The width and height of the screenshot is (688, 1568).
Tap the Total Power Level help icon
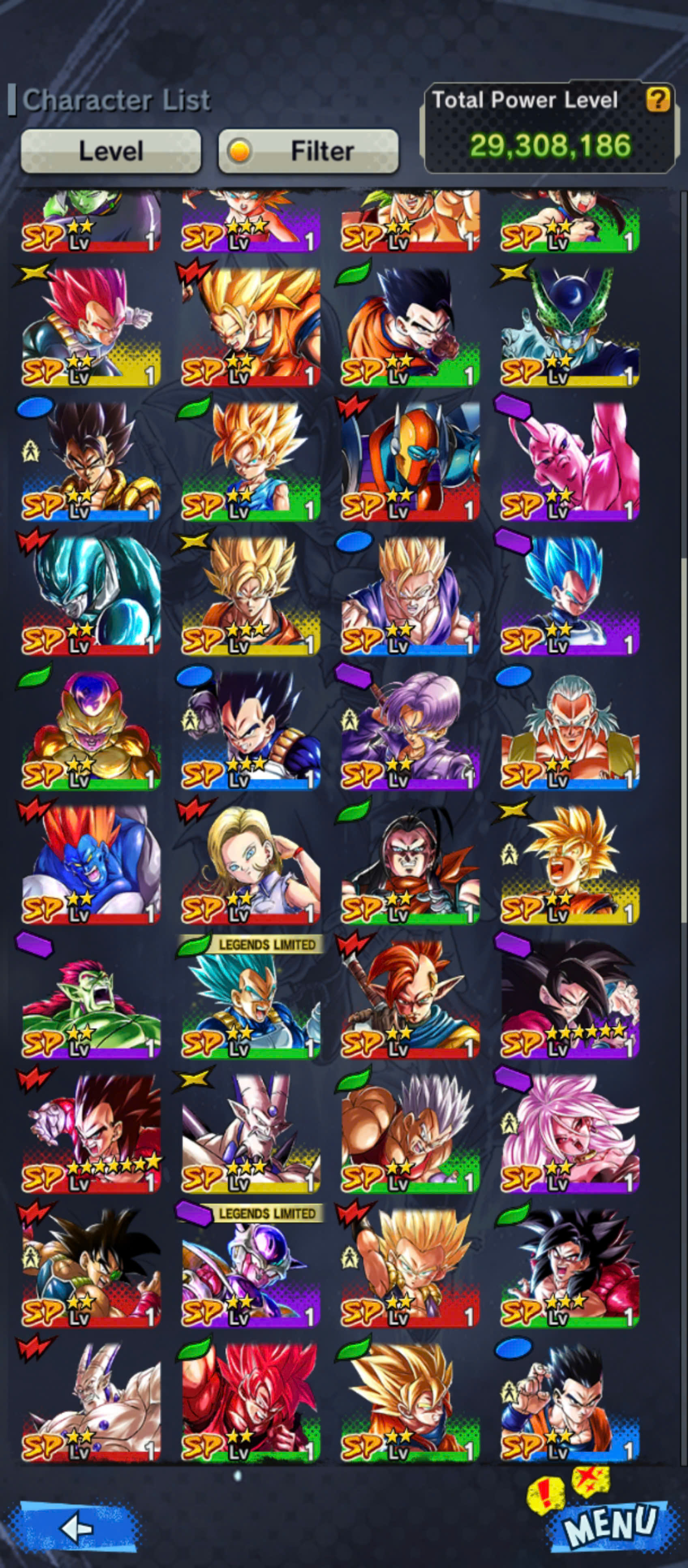pos(658,99)
